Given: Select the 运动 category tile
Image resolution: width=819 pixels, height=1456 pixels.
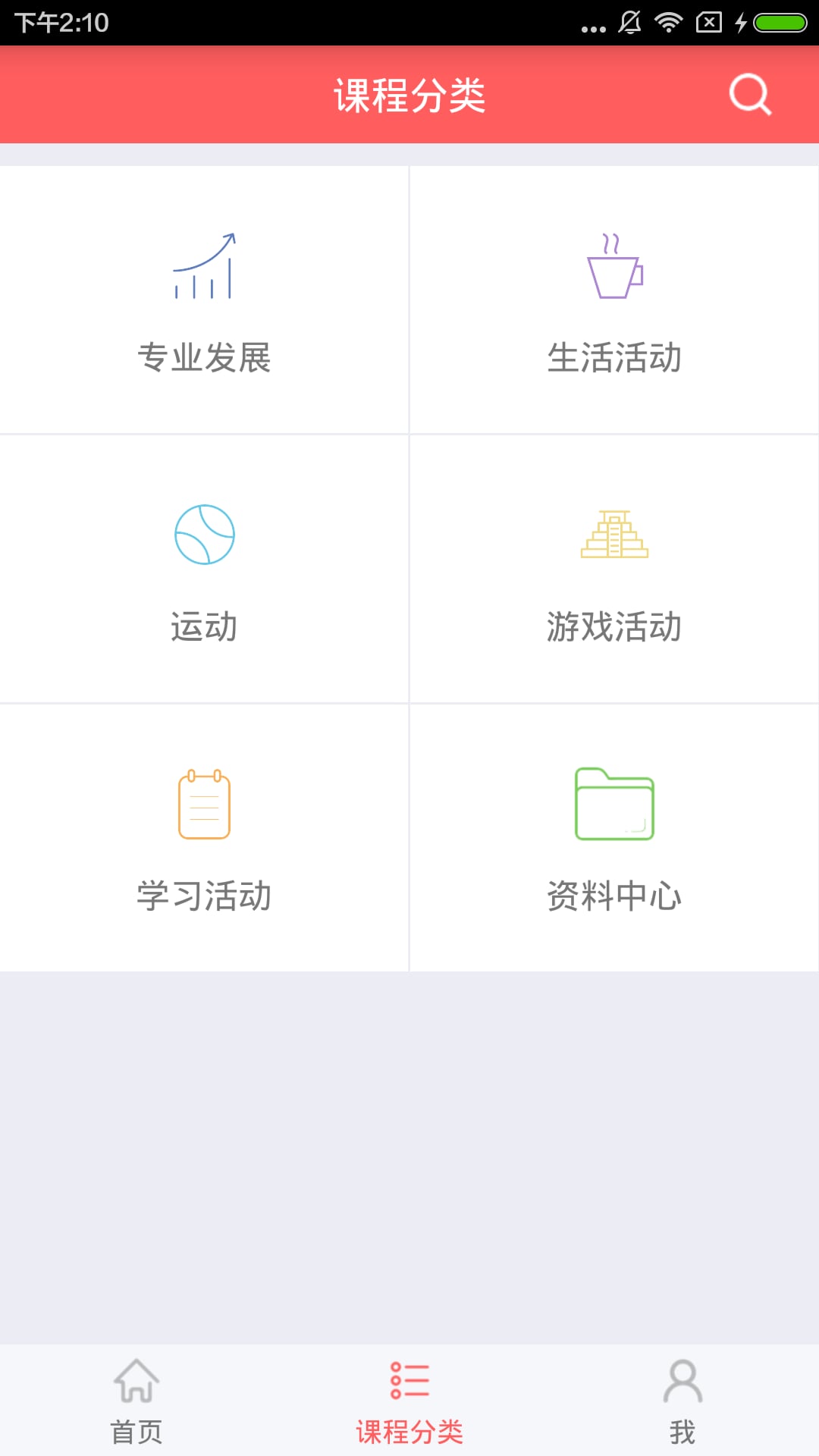Looking at the screenshot, I should point(204,570).
